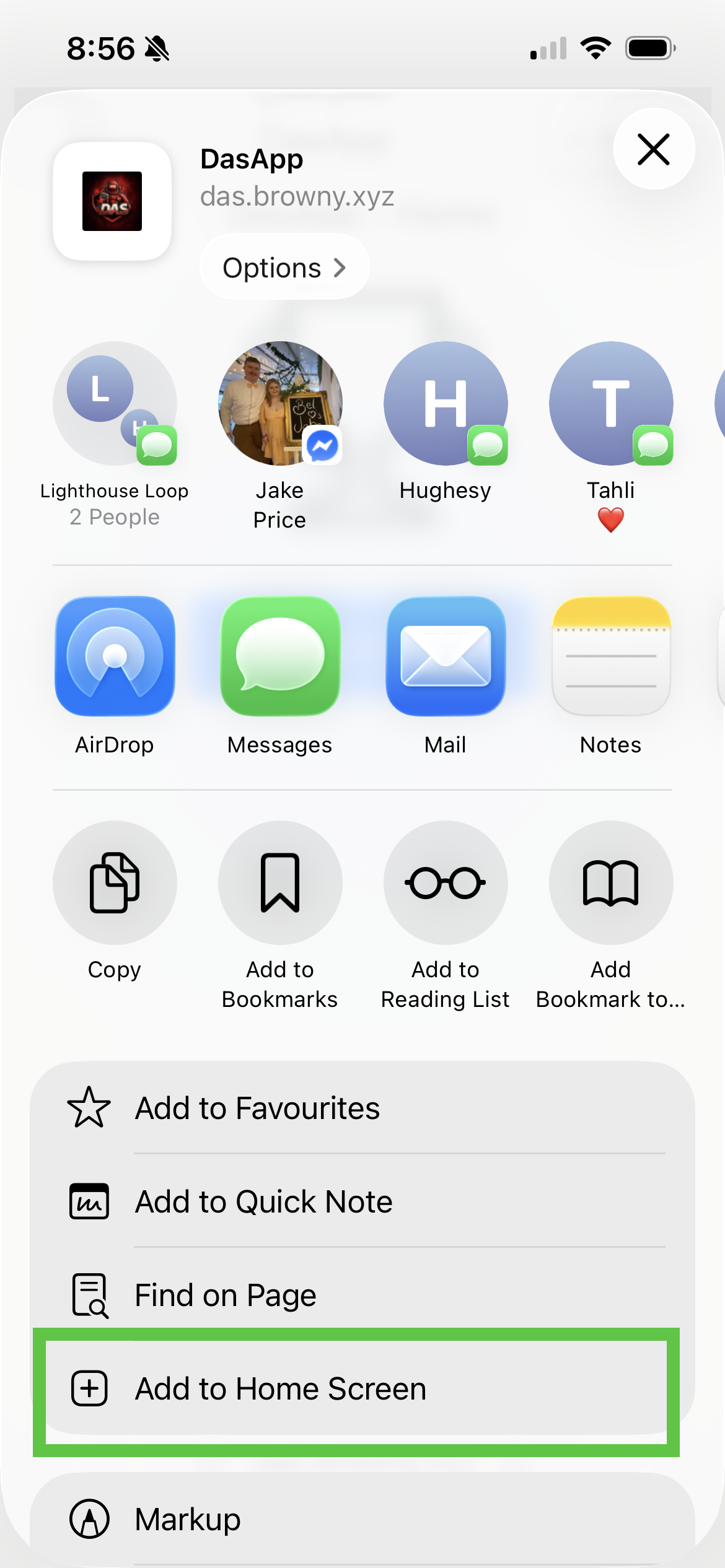Open Markup for this page

[x=362, y=1519]
